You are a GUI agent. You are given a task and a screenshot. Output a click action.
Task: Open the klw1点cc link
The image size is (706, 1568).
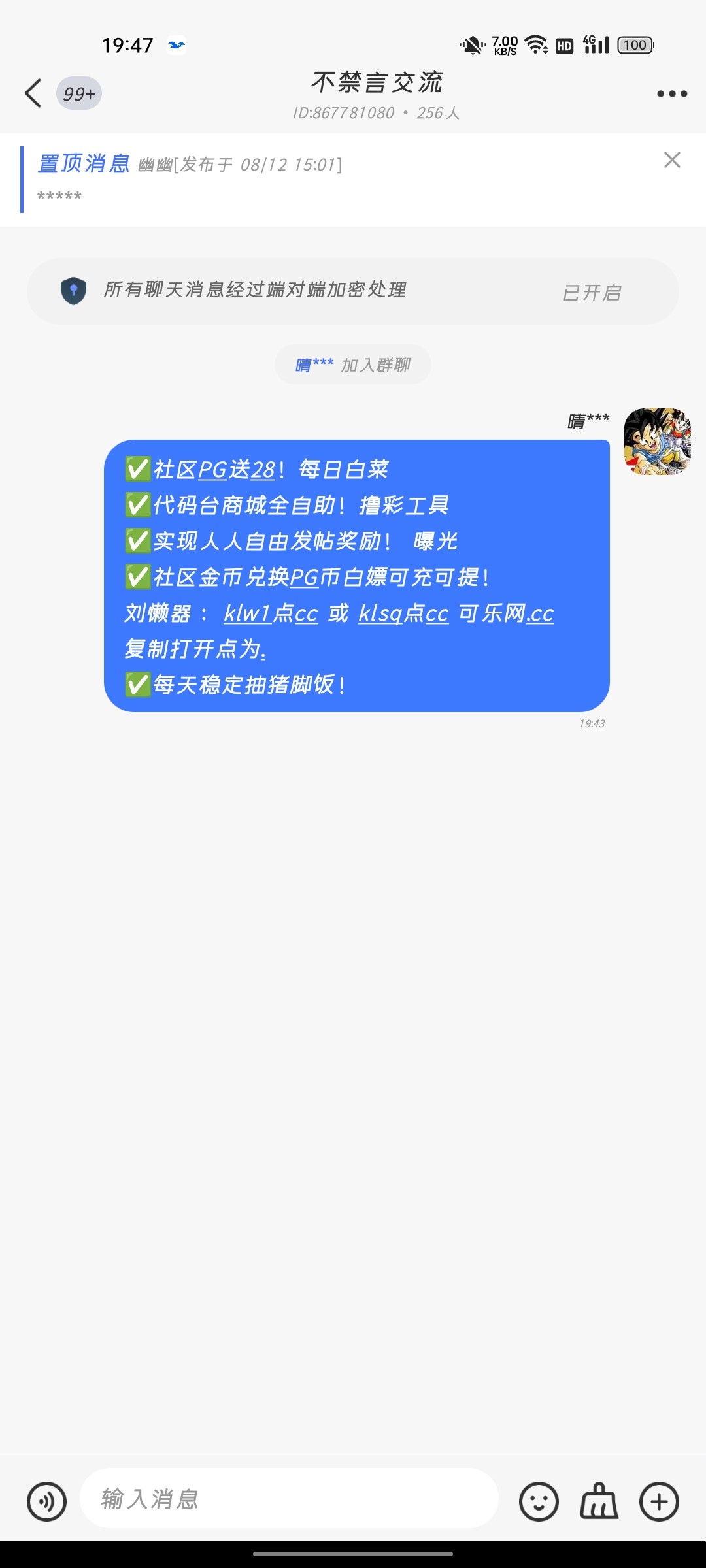tap(271, 613)
